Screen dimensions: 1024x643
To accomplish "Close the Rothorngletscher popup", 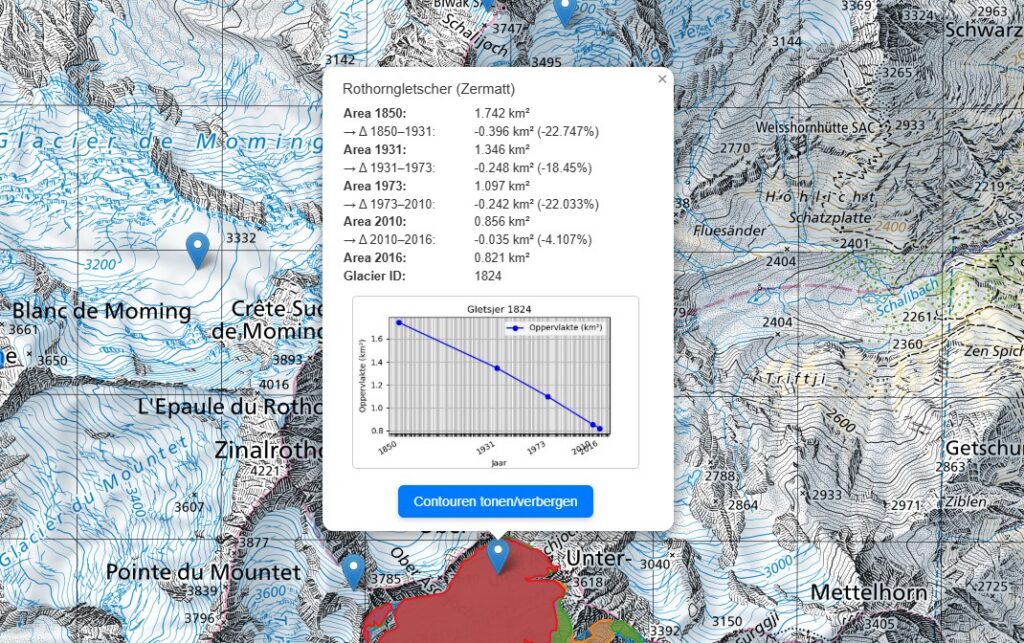I will (x=661, y=79).
